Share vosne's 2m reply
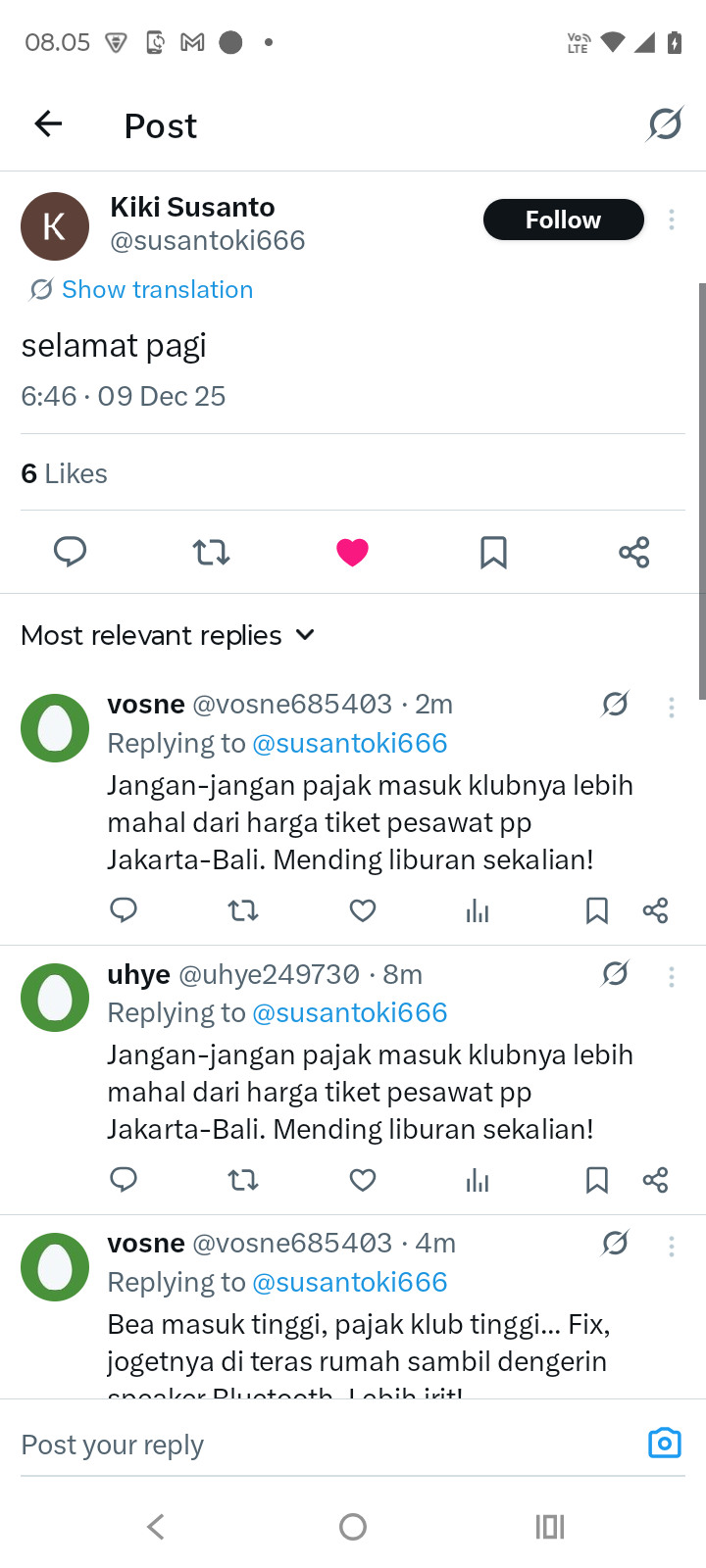This screenshot has width=706, height=1568. point(655,911)
